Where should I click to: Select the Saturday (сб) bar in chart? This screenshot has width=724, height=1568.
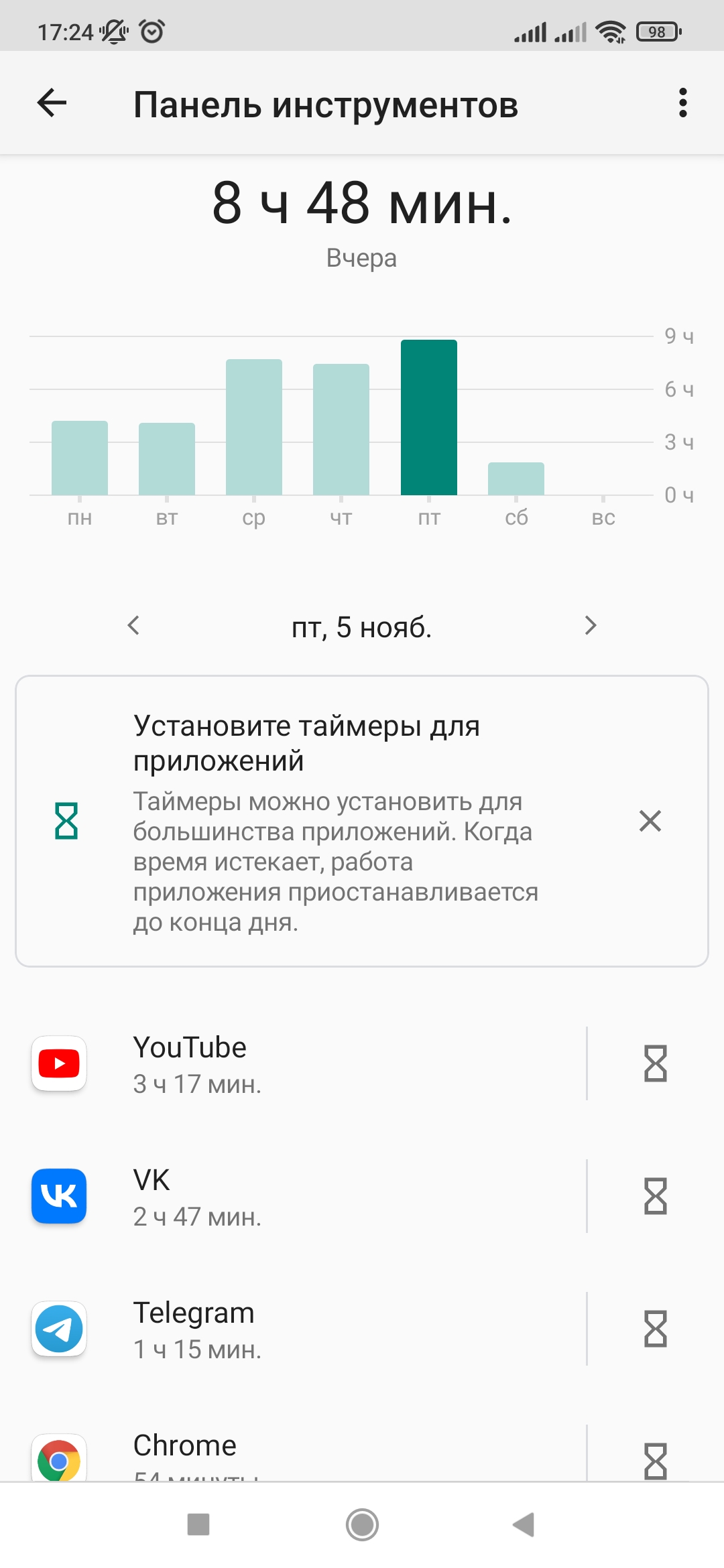point(516,478)
